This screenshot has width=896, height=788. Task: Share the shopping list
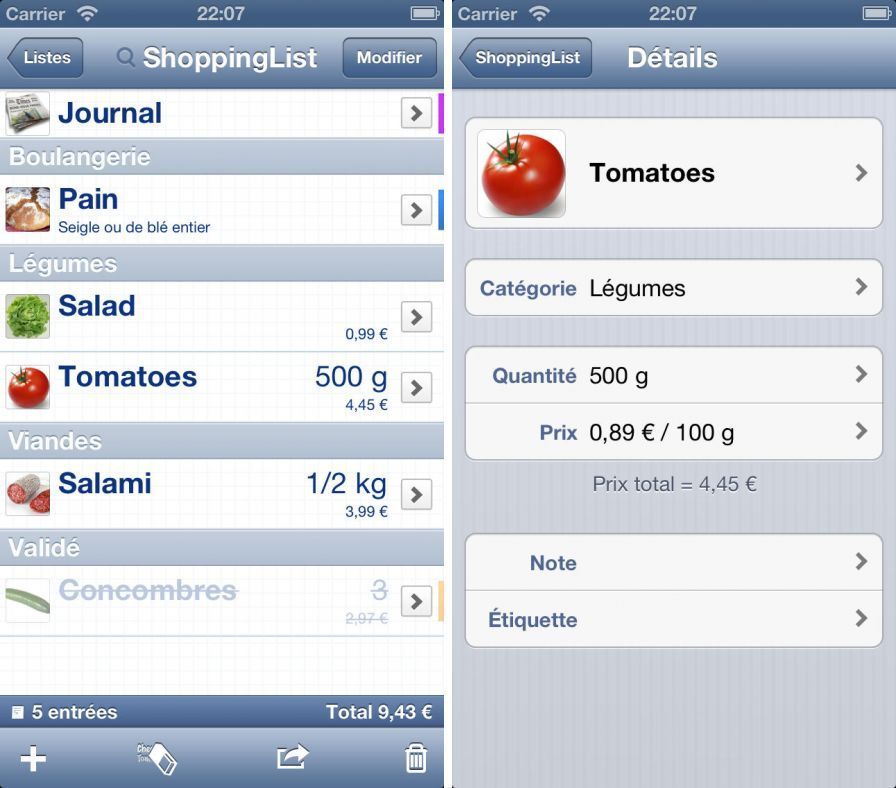tap(292, 759)
